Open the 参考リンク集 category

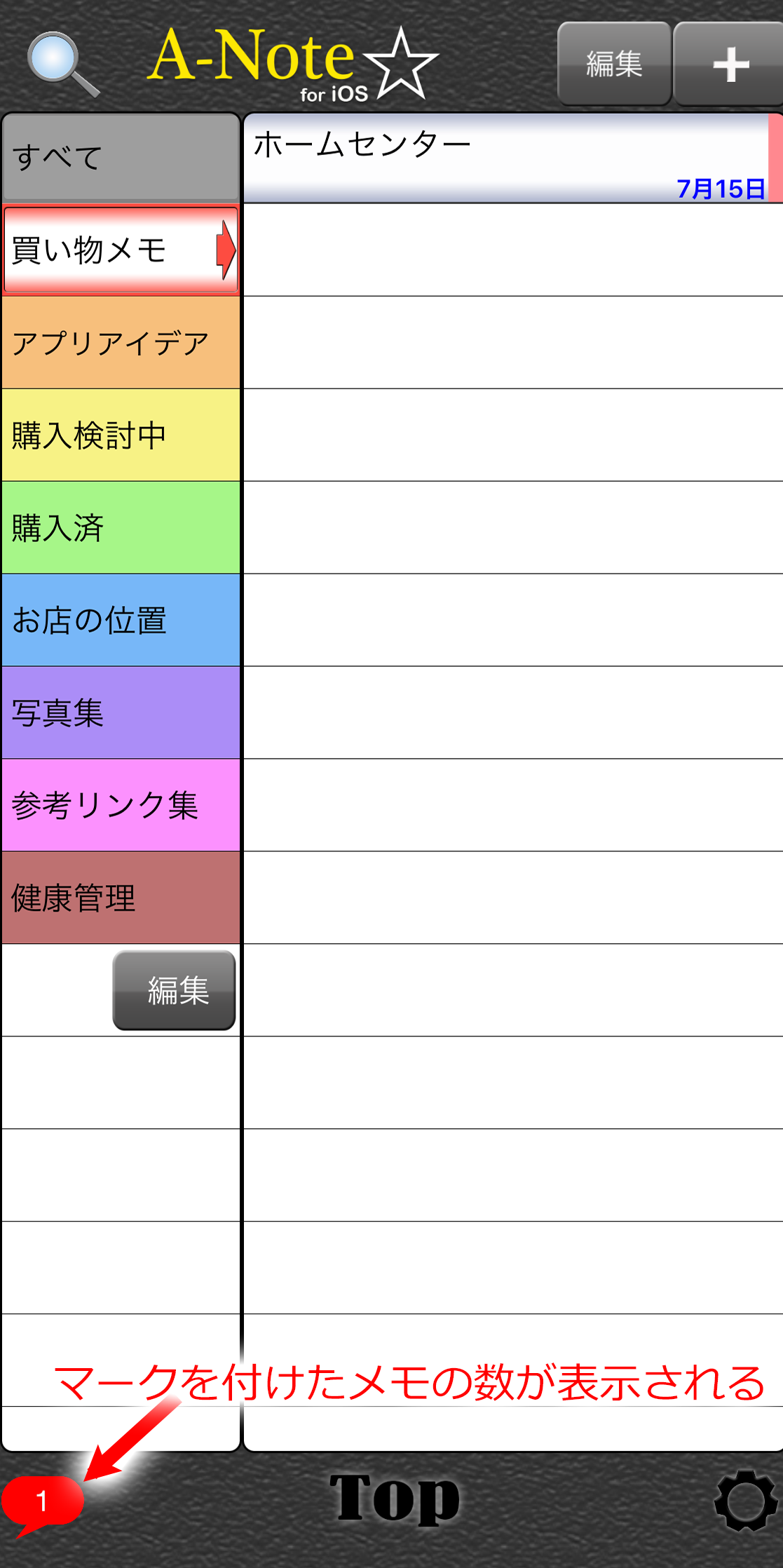pos(121,805)
